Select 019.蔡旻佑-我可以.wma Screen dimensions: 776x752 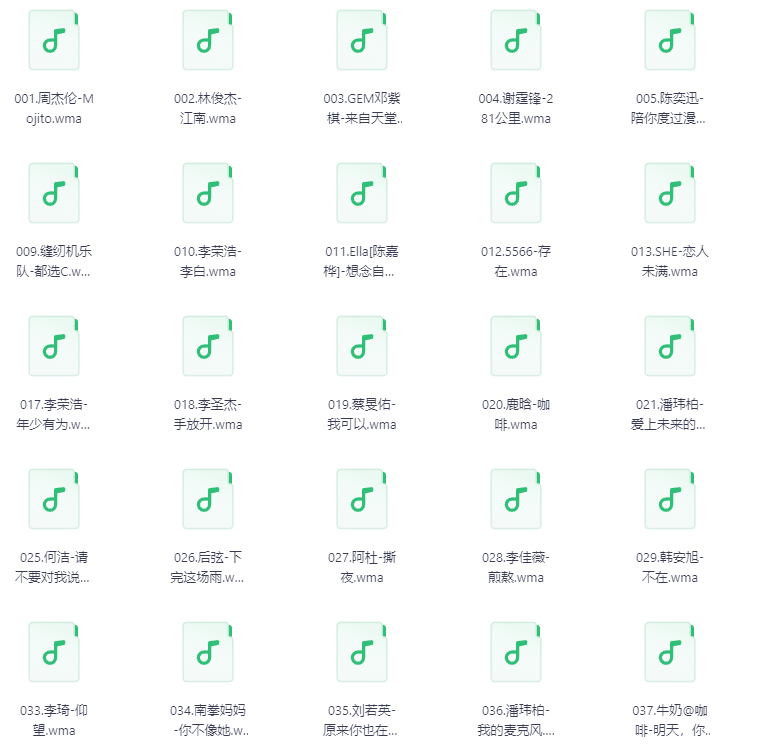tap(362, 345)
